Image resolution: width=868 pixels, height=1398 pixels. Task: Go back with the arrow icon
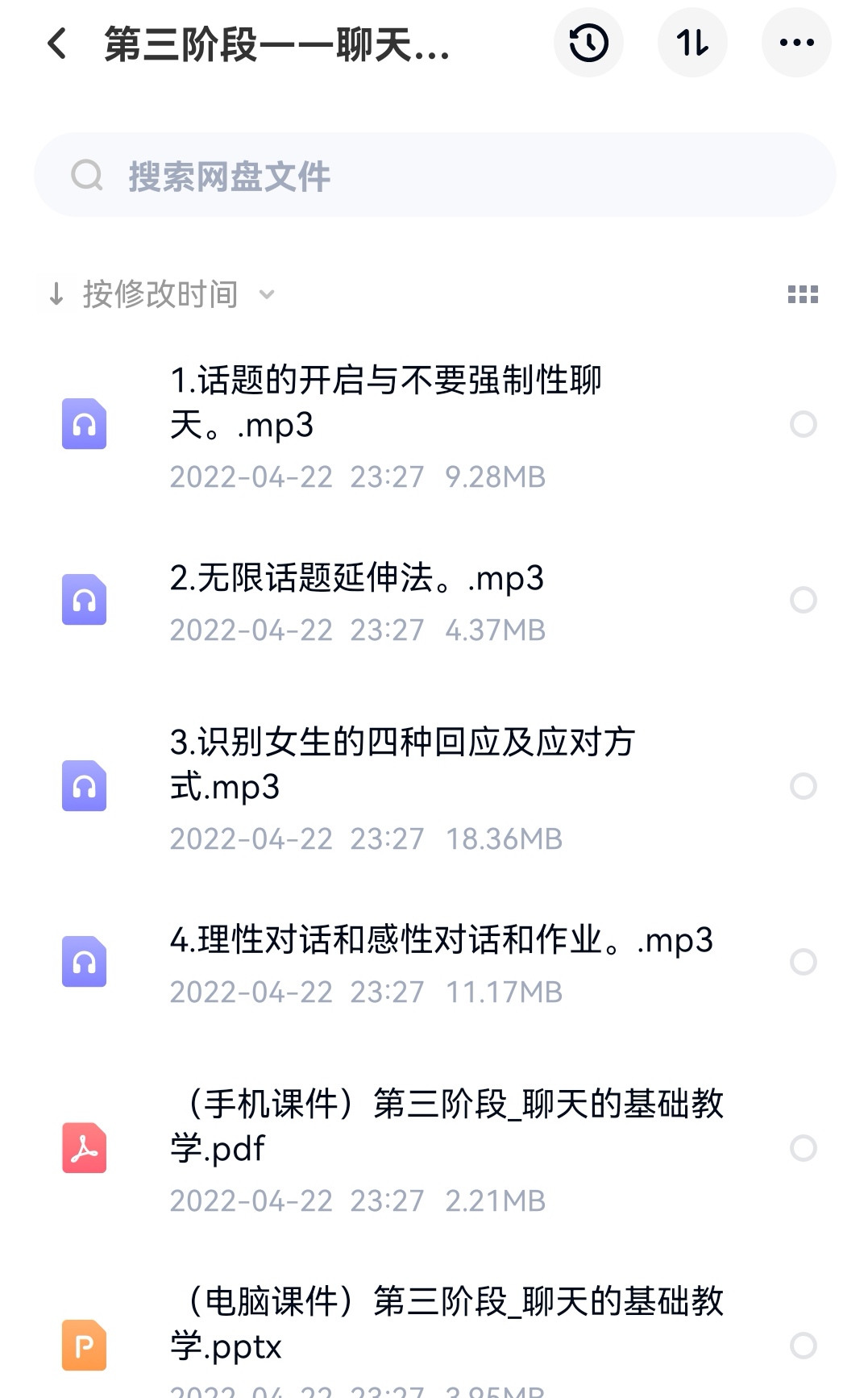coord(57,44)
